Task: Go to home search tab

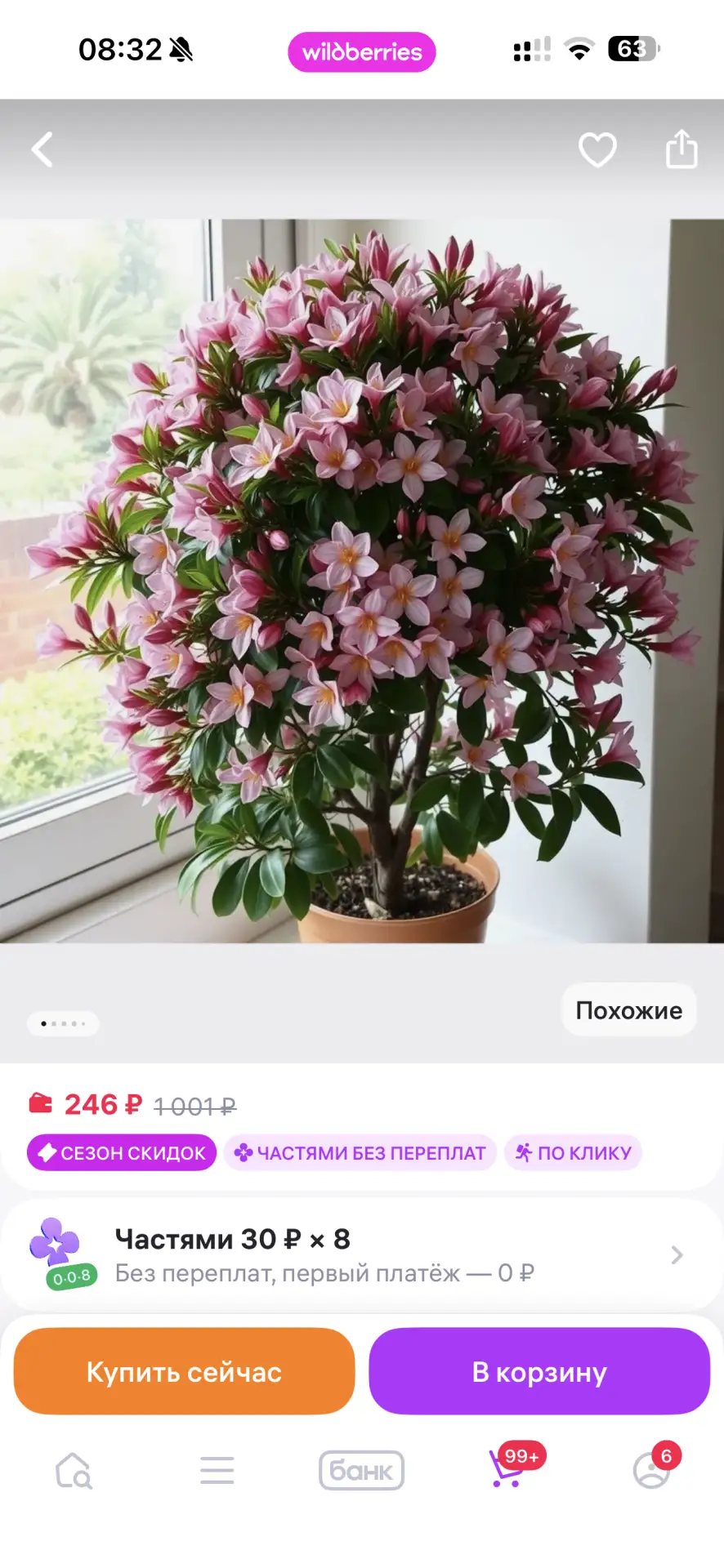Action: (x=73, y=1471)
